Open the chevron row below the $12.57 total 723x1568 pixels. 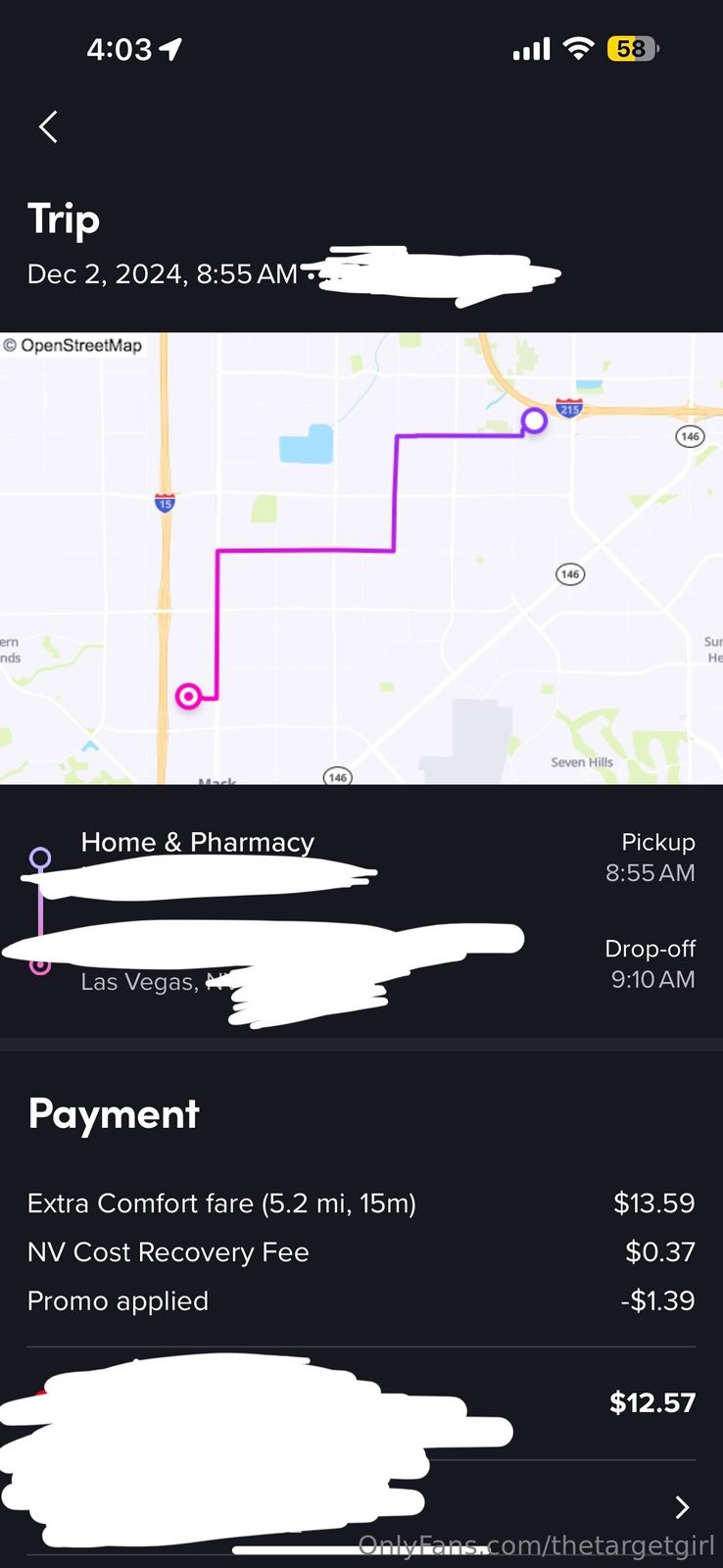pos(682,1506)
